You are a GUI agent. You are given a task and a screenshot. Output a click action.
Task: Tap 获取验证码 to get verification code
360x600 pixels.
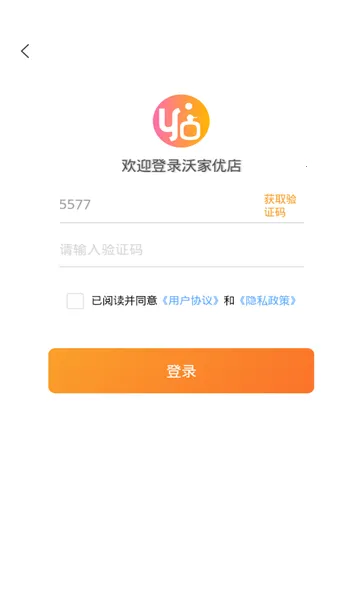coord(280,205)
